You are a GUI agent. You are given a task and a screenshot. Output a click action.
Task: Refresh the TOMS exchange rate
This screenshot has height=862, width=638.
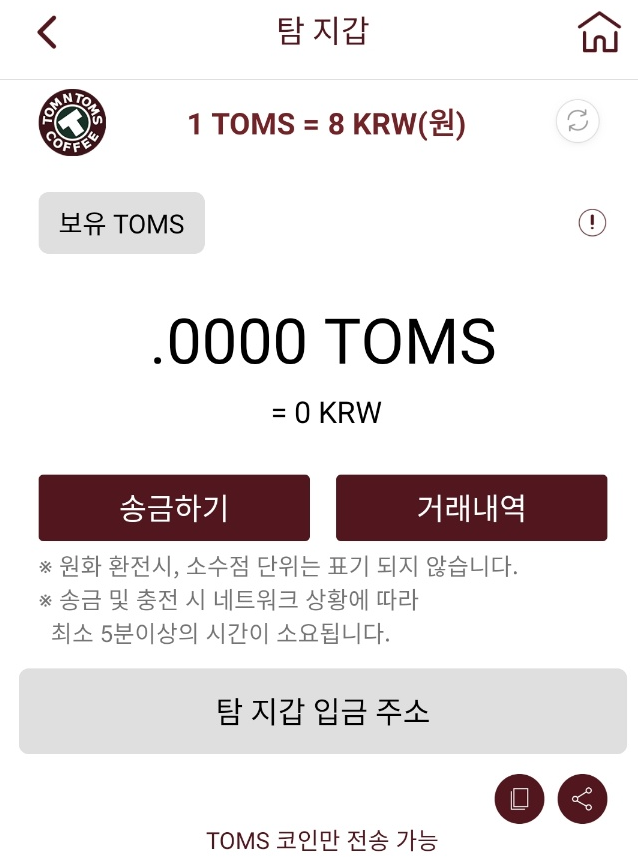[577, 122]
